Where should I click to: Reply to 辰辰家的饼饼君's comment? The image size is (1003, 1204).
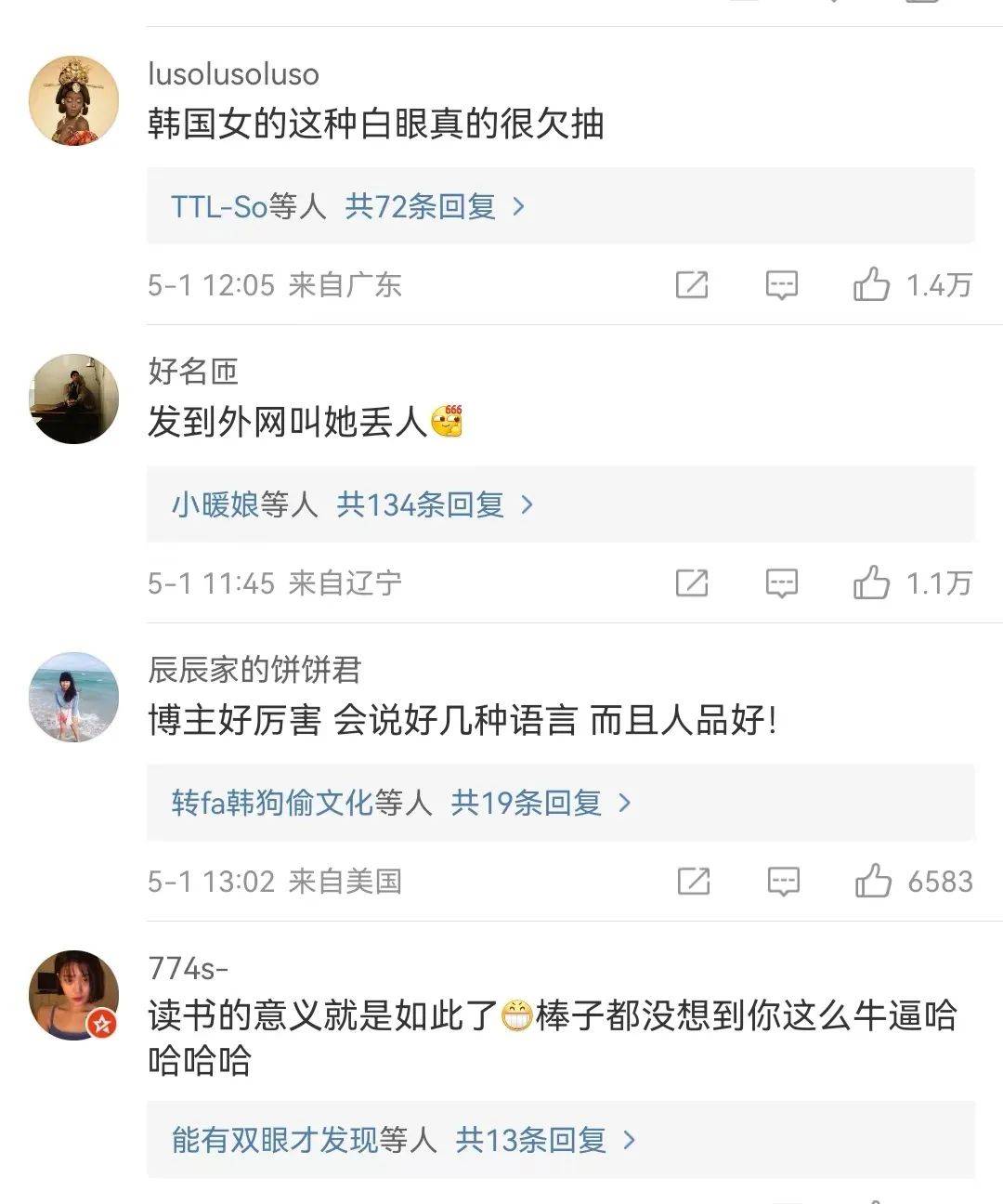click(x=783, y=881)
